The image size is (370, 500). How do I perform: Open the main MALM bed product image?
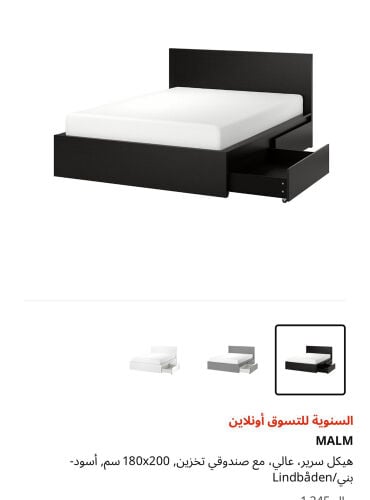tap(191, 125)
